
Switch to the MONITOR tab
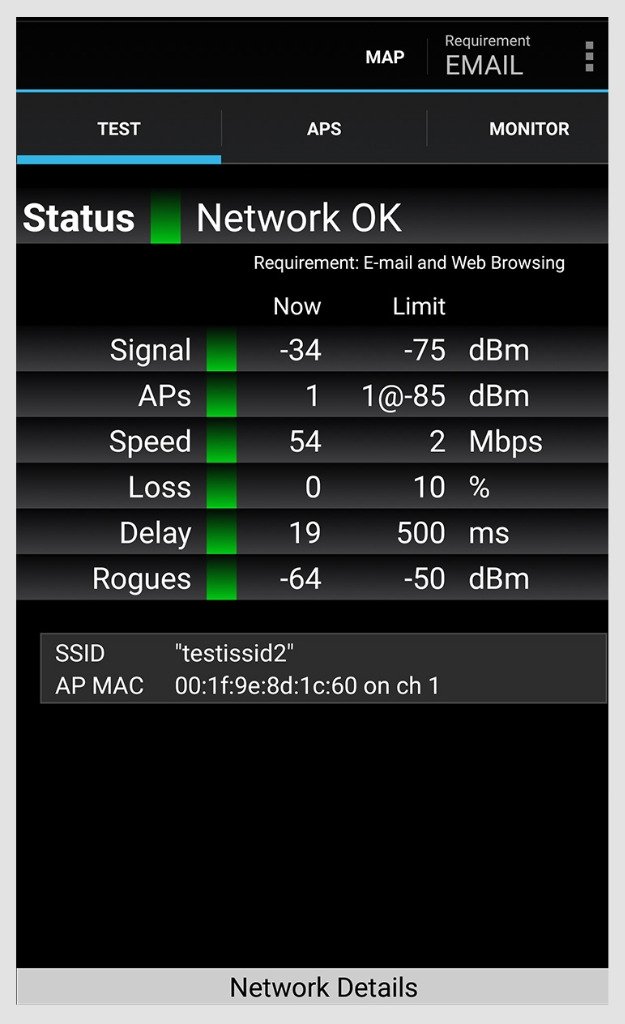528,129
